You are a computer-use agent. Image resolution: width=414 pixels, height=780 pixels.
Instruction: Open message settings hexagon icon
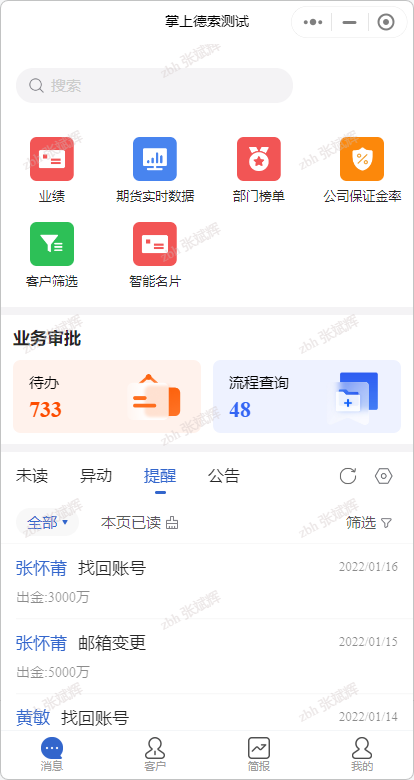coord(384,476)
